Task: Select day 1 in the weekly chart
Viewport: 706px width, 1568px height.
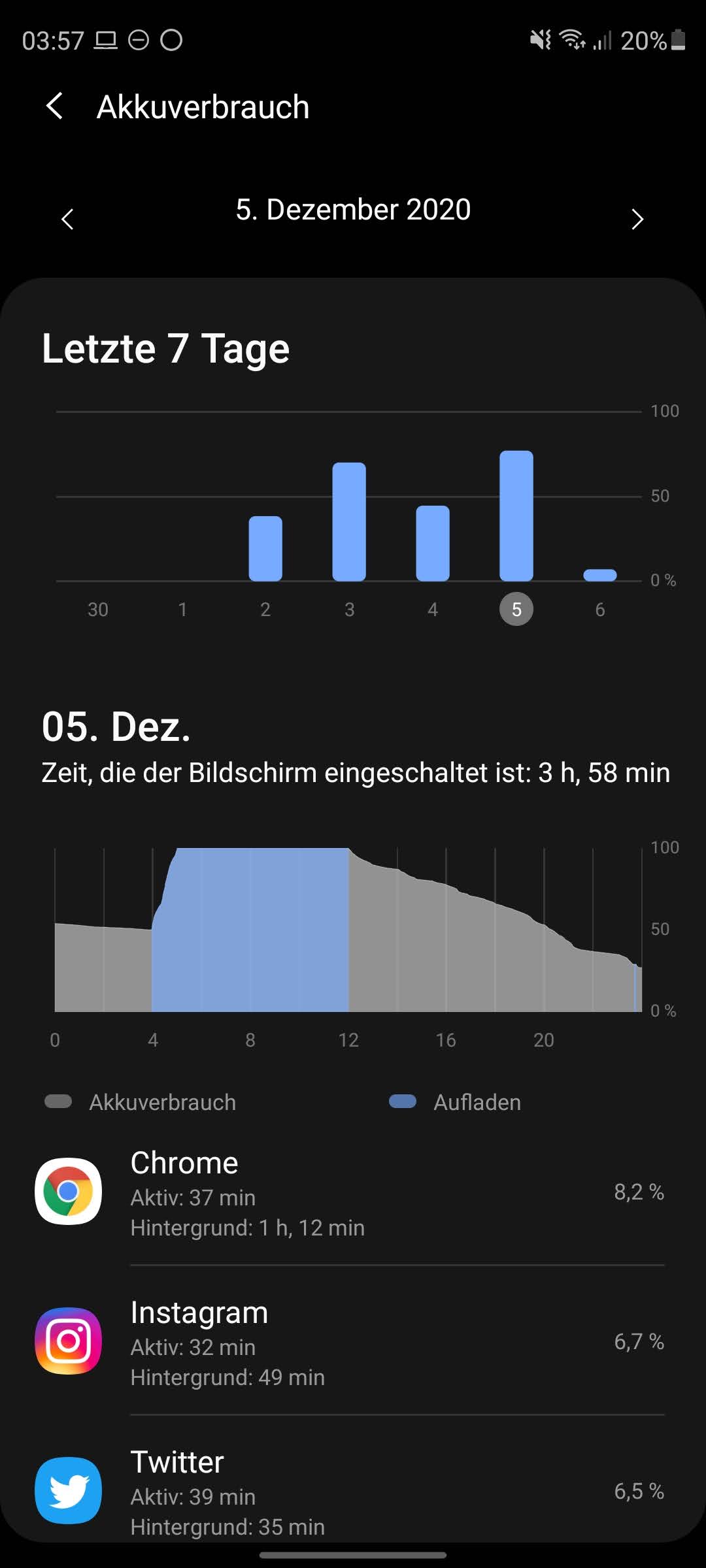Action: (x=182, y=610)
